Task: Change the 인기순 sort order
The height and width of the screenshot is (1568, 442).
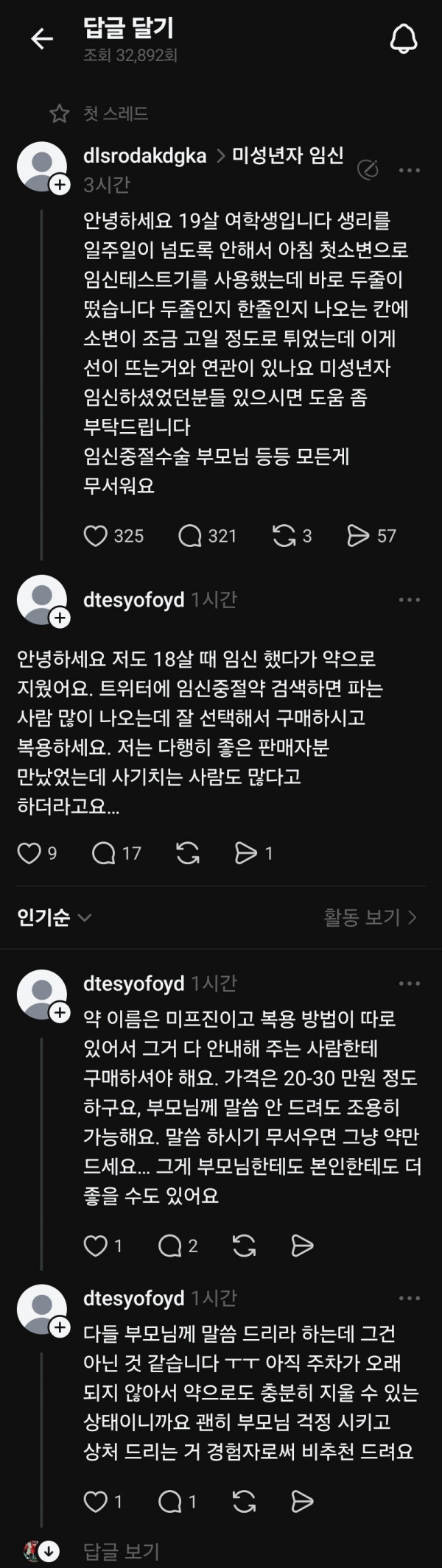Action: [54, 917]
